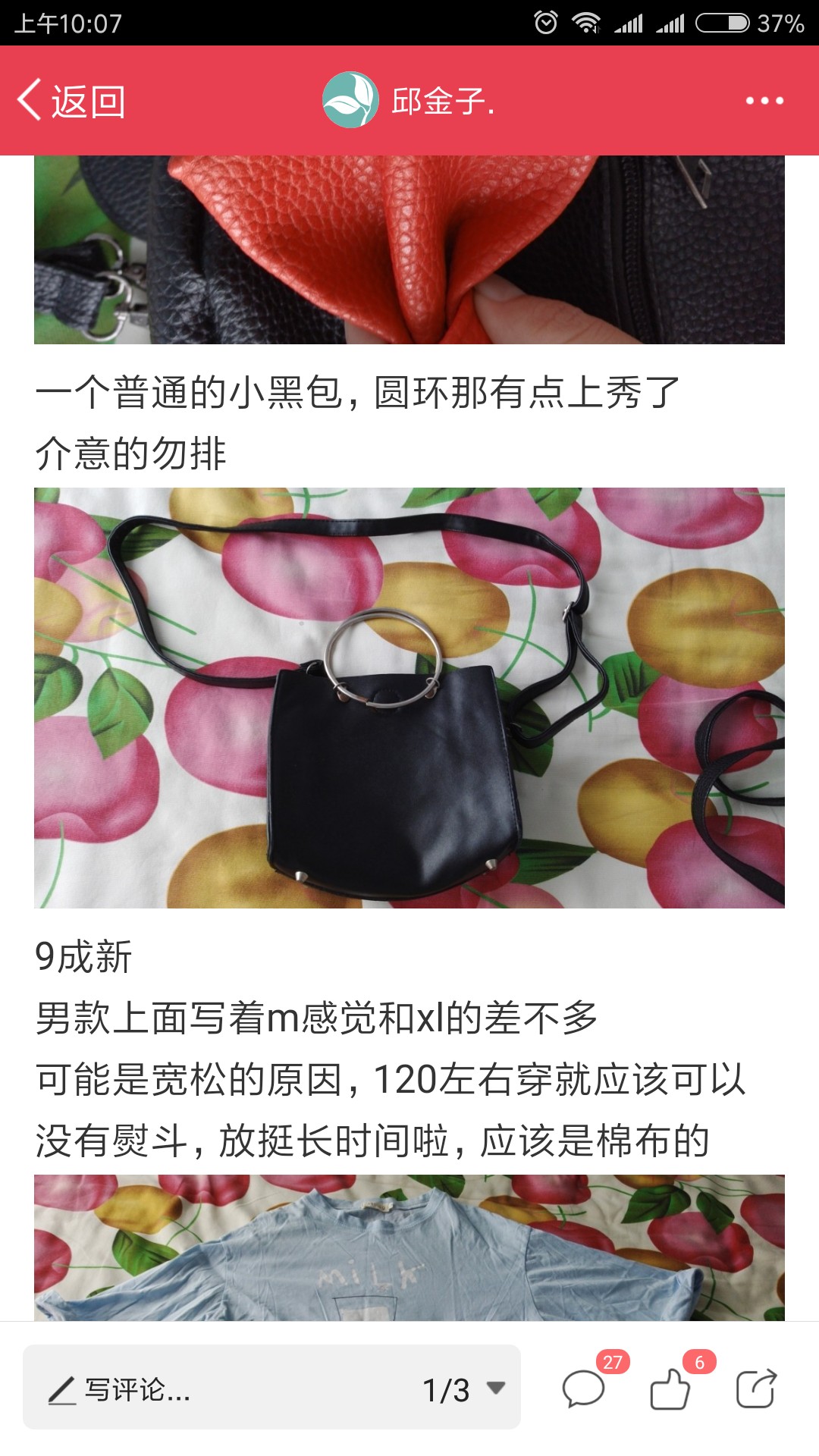Viewport: 819px width, 1456px height.
Task: Expand the 1/3 page selector dropdown
Action: coord(464,1389)
